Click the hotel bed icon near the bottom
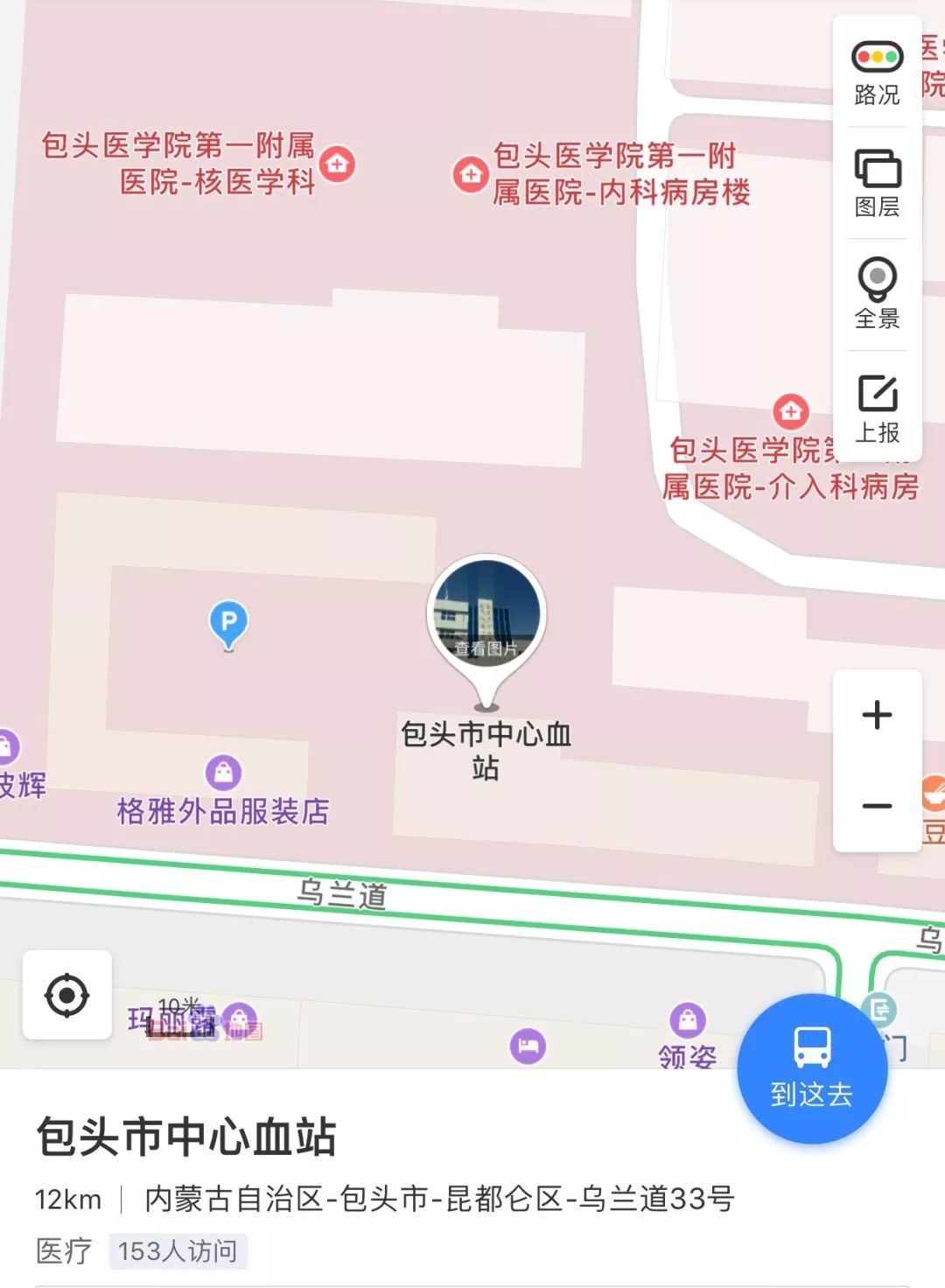 click(x=526, y=1047)
